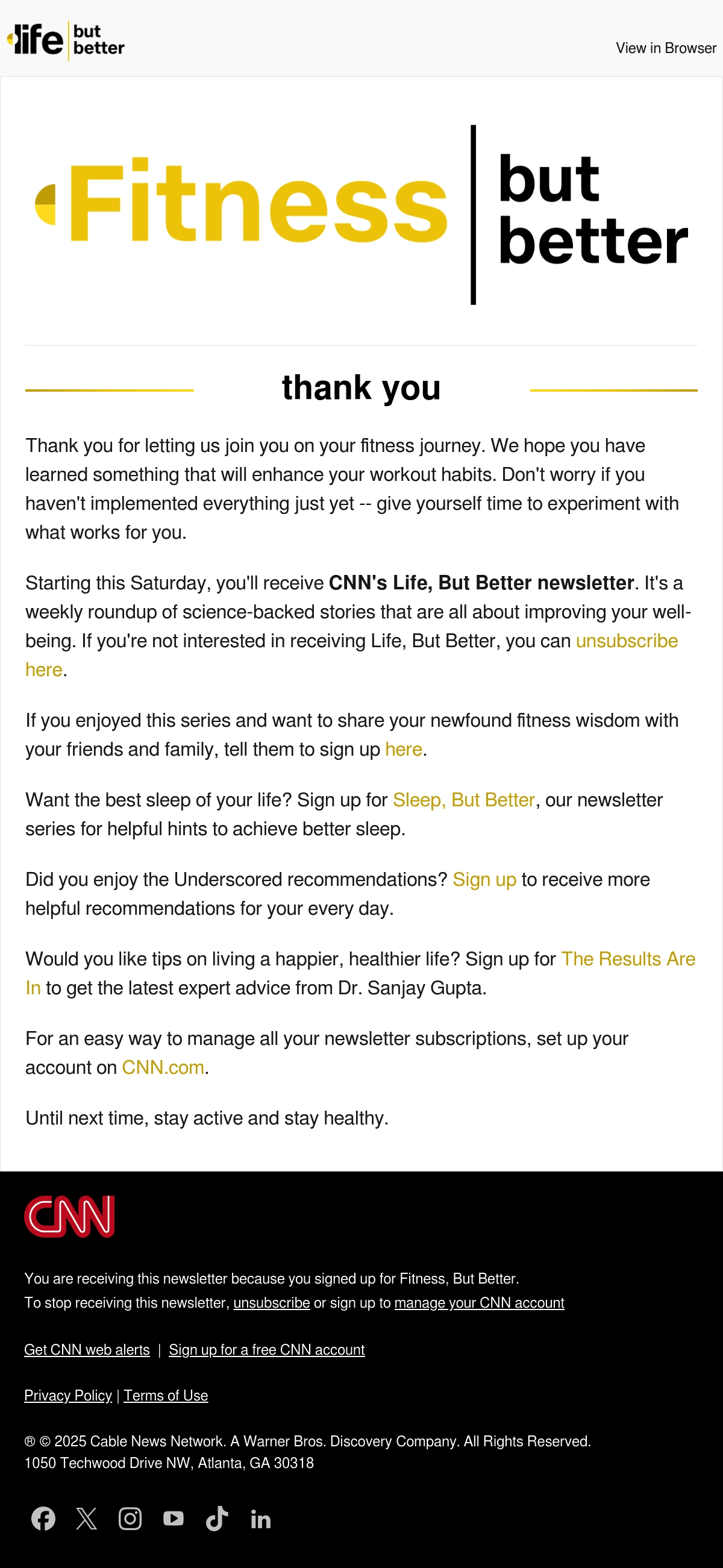The width and height of the screenshot is (723, 1568).
Task: Read the Privacy Policy
Action: coord(68,1395)
